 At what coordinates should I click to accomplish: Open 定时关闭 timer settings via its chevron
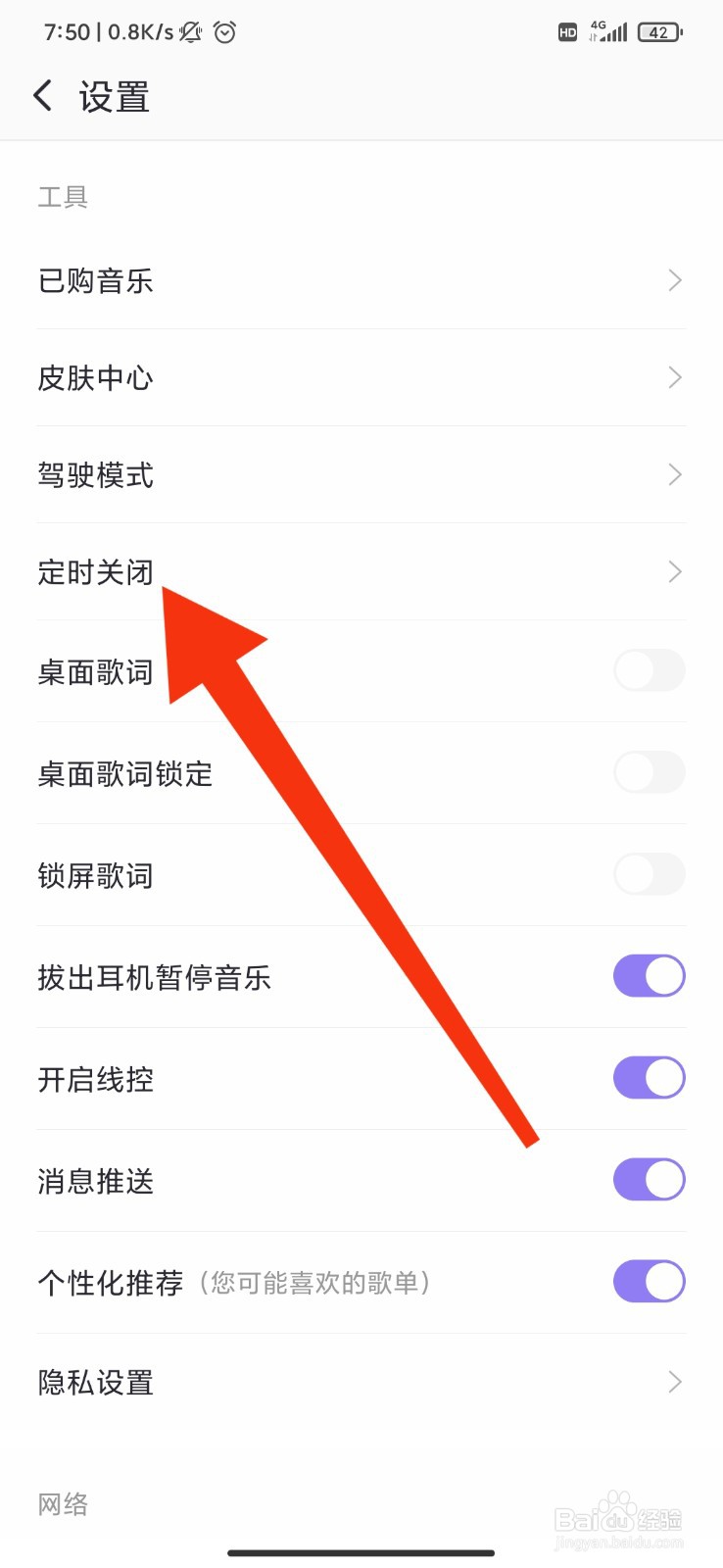tap(674, 571)
